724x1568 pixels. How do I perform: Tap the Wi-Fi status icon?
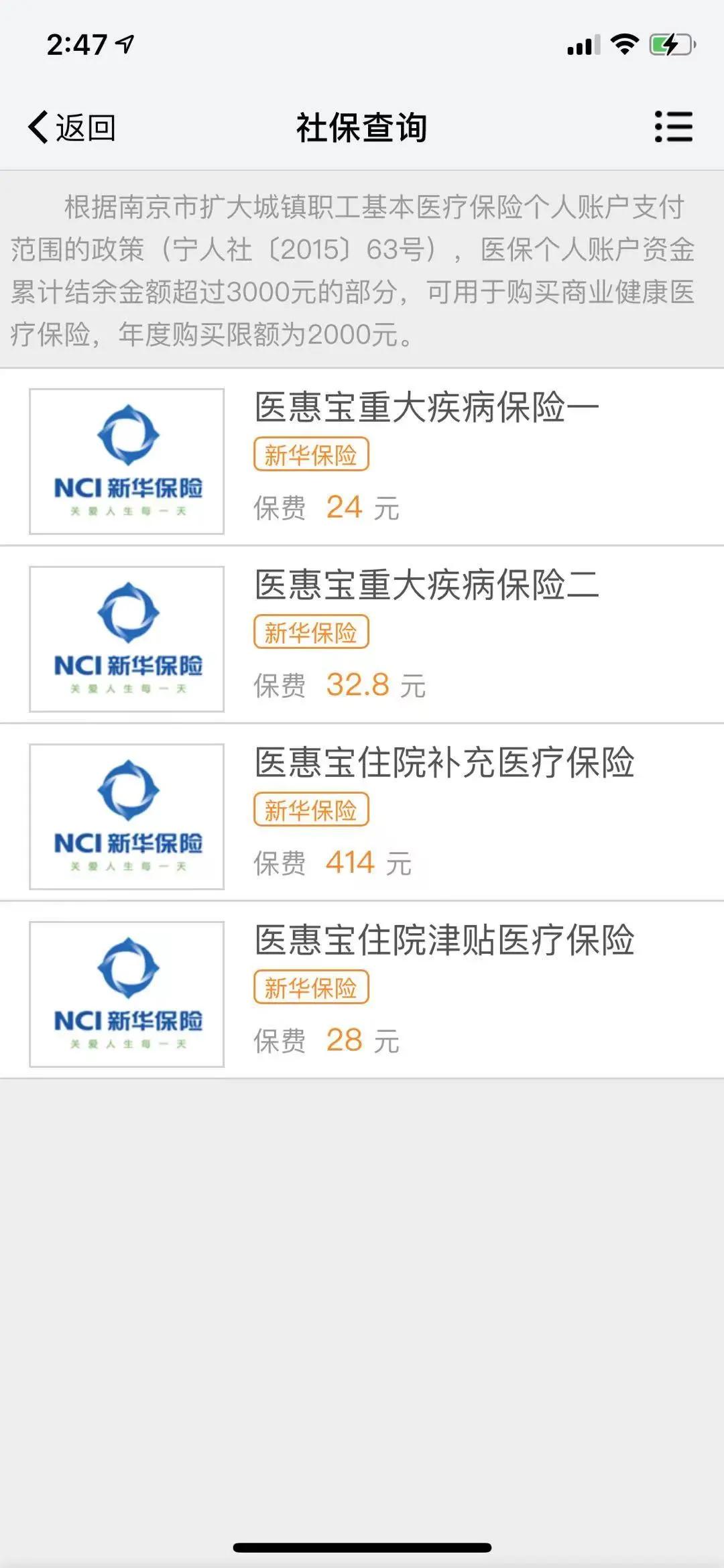(627, 46)
